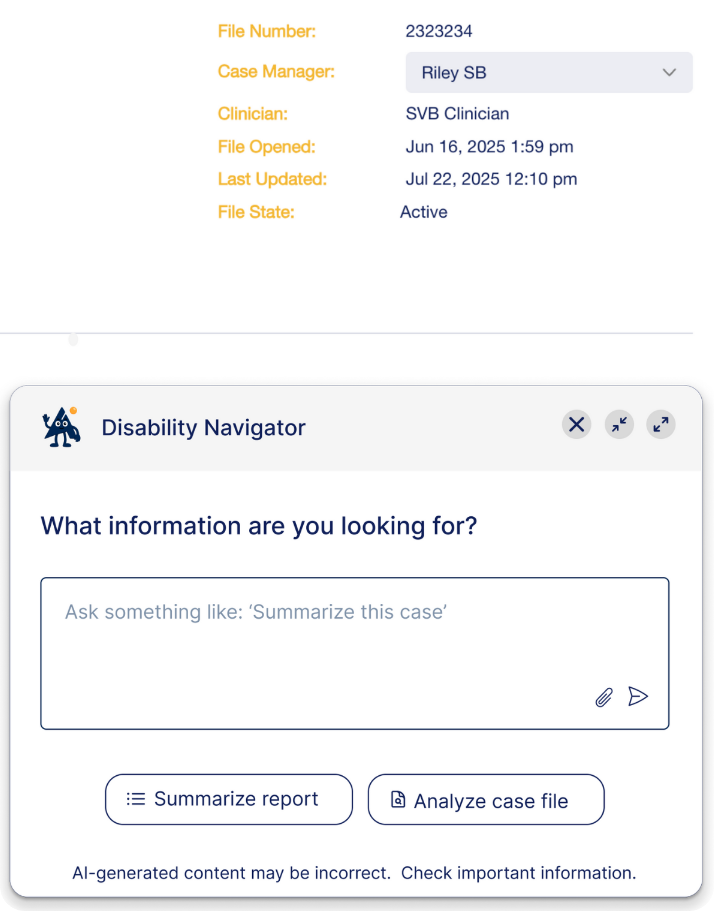
Task: Minimize the Disability Navigator panel
Action: (x=619, y=425)
